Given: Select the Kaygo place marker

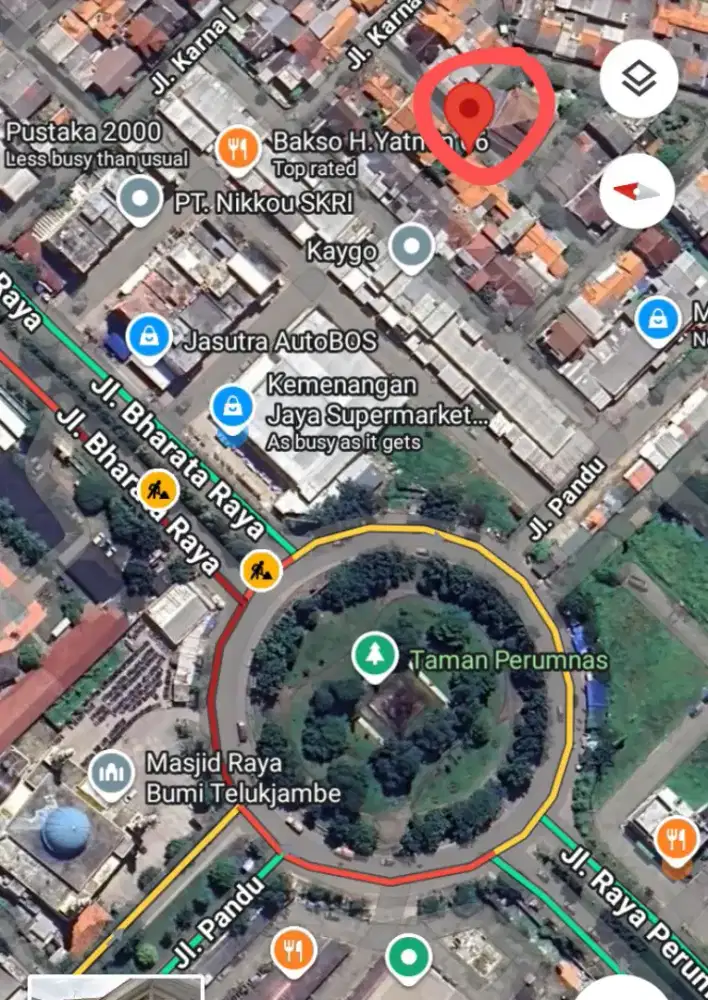Looking at the screenshot, I should [x=410, y=247].
